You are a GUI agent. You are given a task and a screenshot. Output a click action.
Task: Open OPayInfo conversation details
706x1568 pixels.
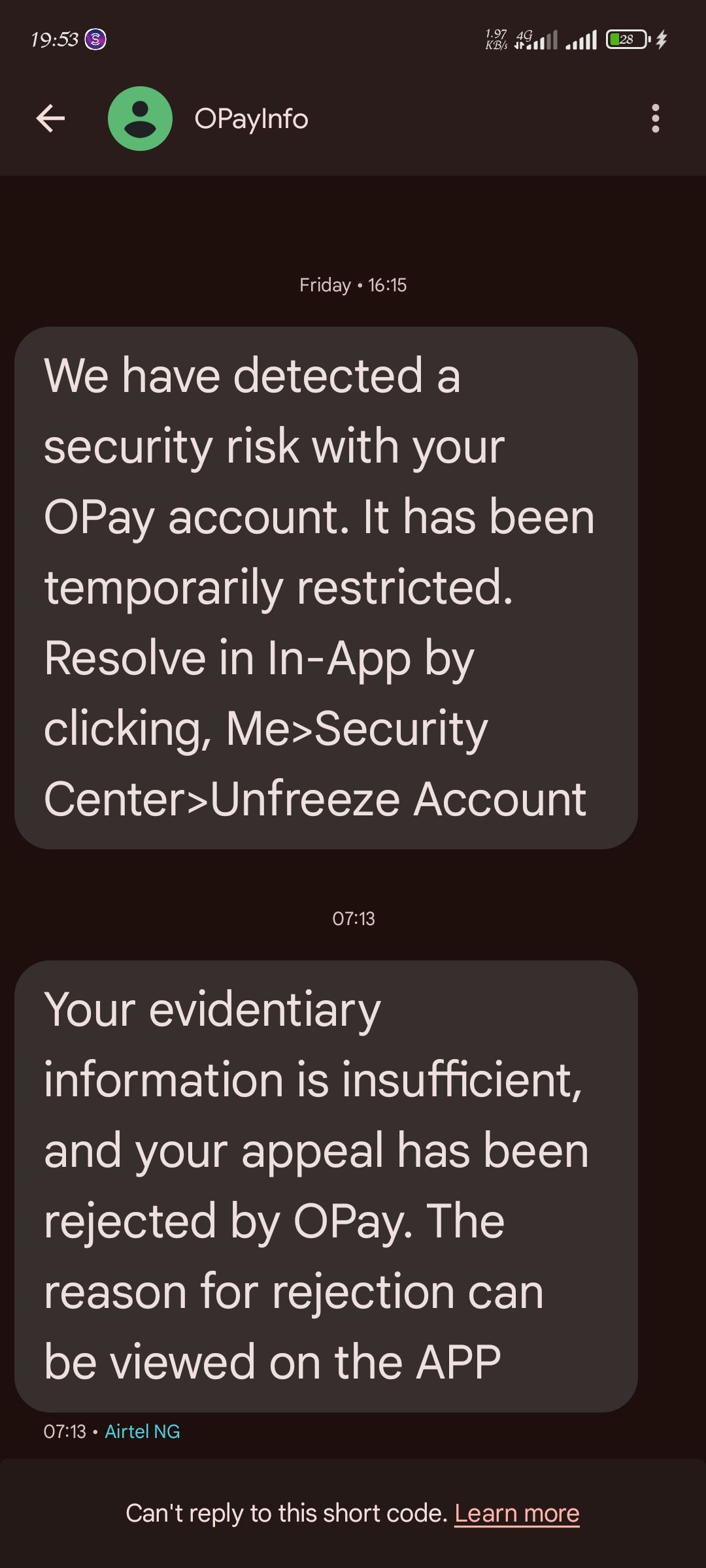(x=251, y=119)
